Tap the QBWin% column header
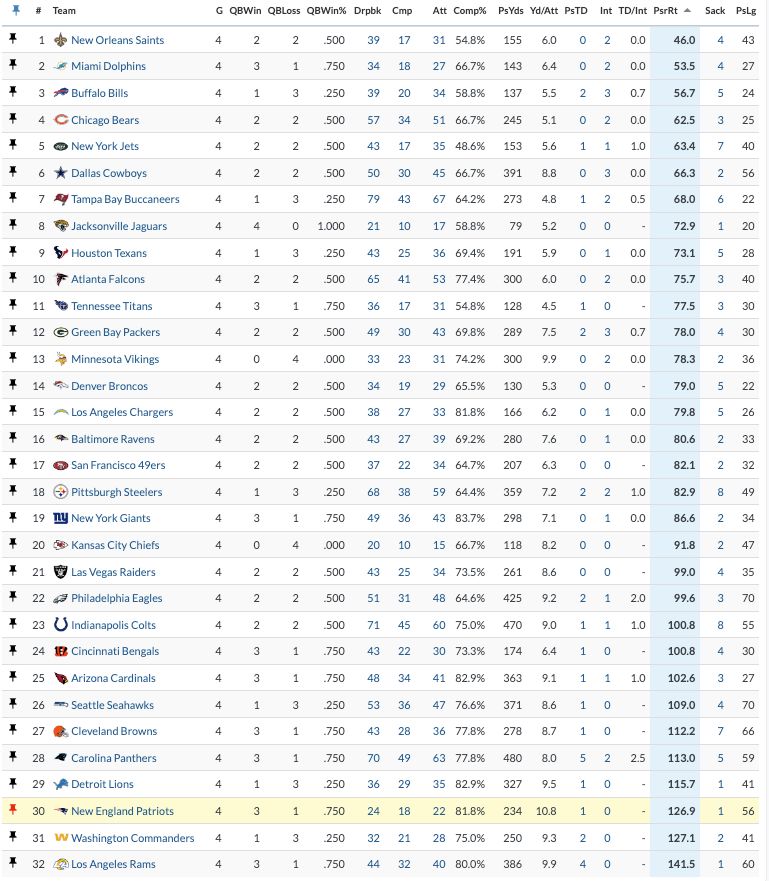 326,11
